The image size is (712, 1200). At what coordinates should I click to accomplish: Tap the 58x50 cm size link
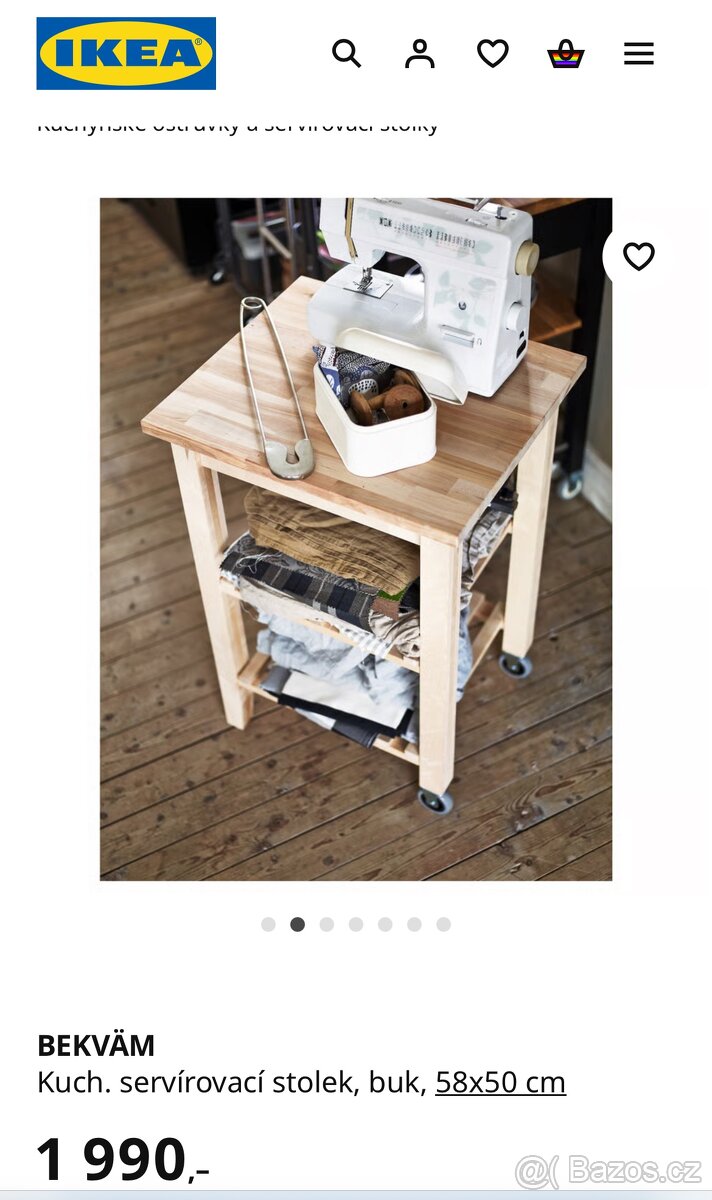tap(500, 1082)
